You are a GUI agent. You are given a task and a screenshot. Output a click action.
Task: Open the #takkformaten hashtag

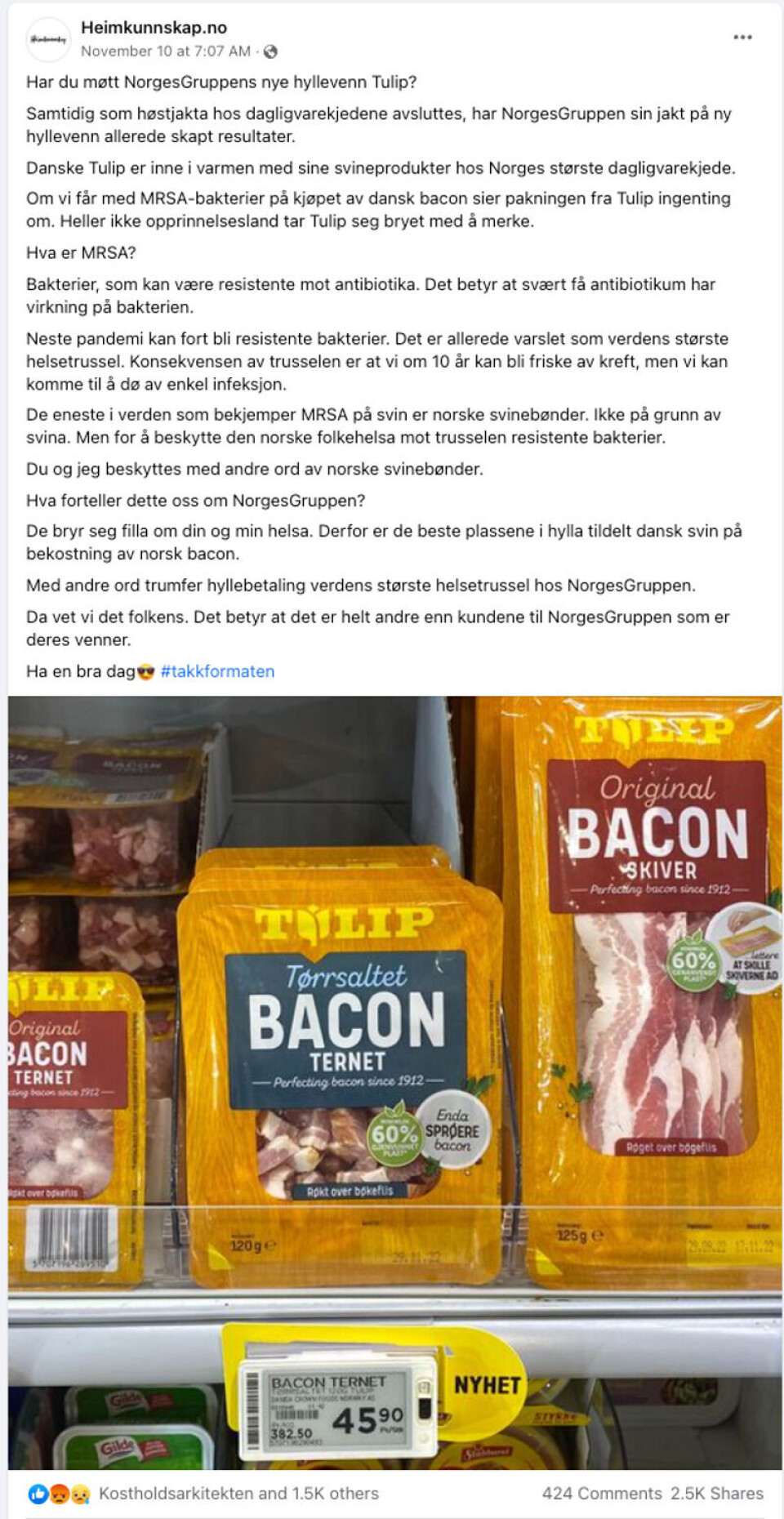(217, 671)
